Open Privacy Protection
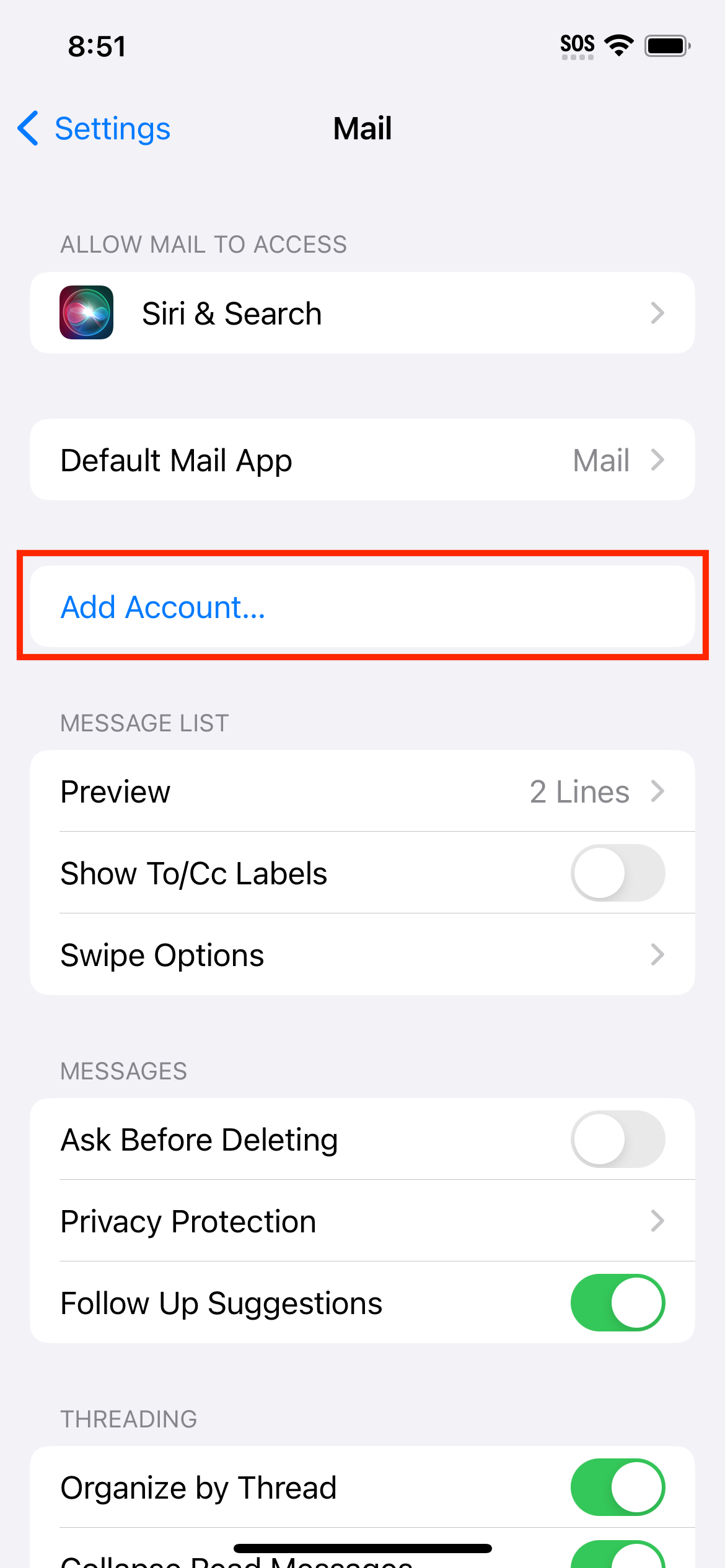Image resolution: width=725 pixels, height=1568 pixels. (x=362, y=1221)
